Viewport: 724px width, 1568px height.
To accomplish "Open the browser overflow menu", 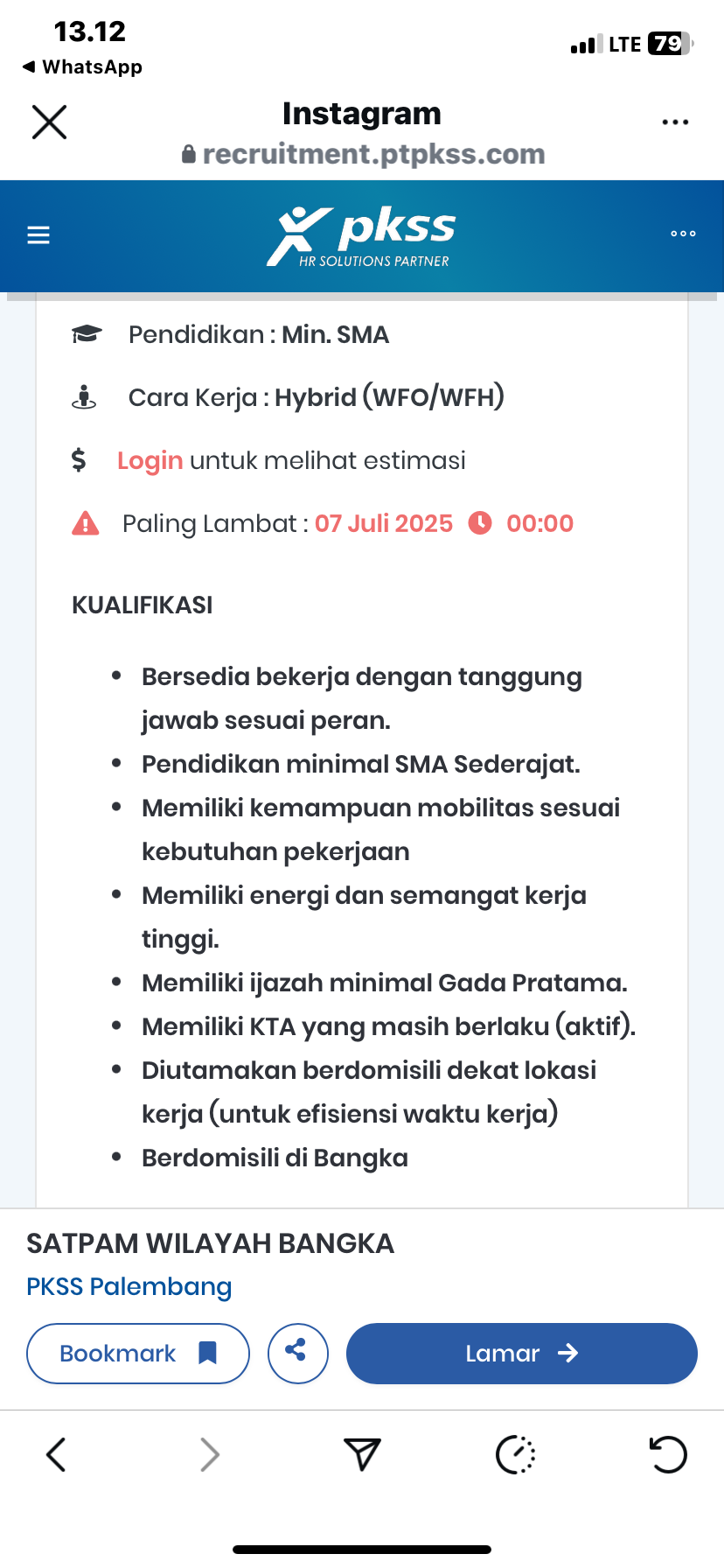I will coord(675,122).
